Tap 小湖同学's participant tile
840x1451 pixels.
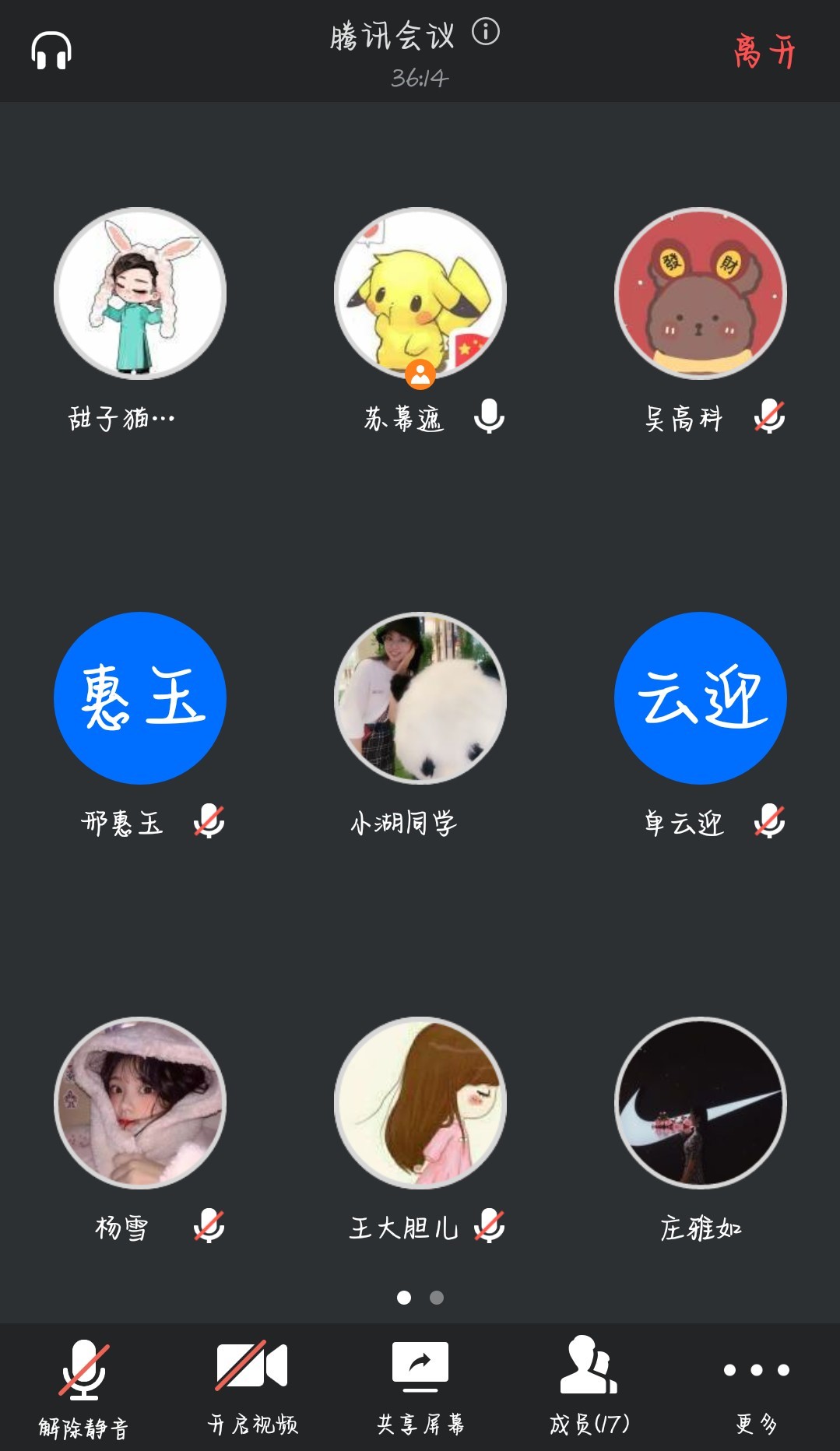click(420, 698)
